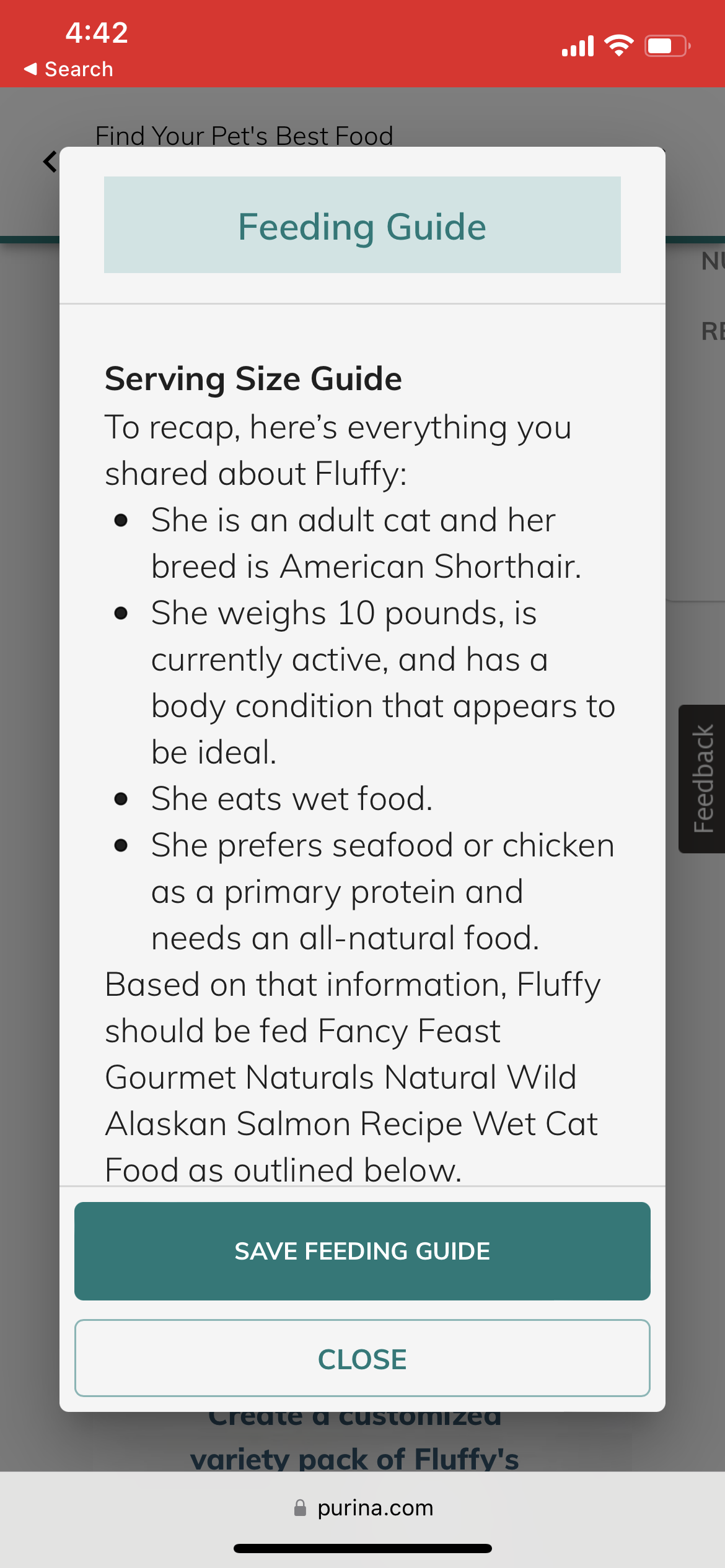The image size is (725, 1568).
Task: Return to Search app via status bar
Action: coord(68,69)
